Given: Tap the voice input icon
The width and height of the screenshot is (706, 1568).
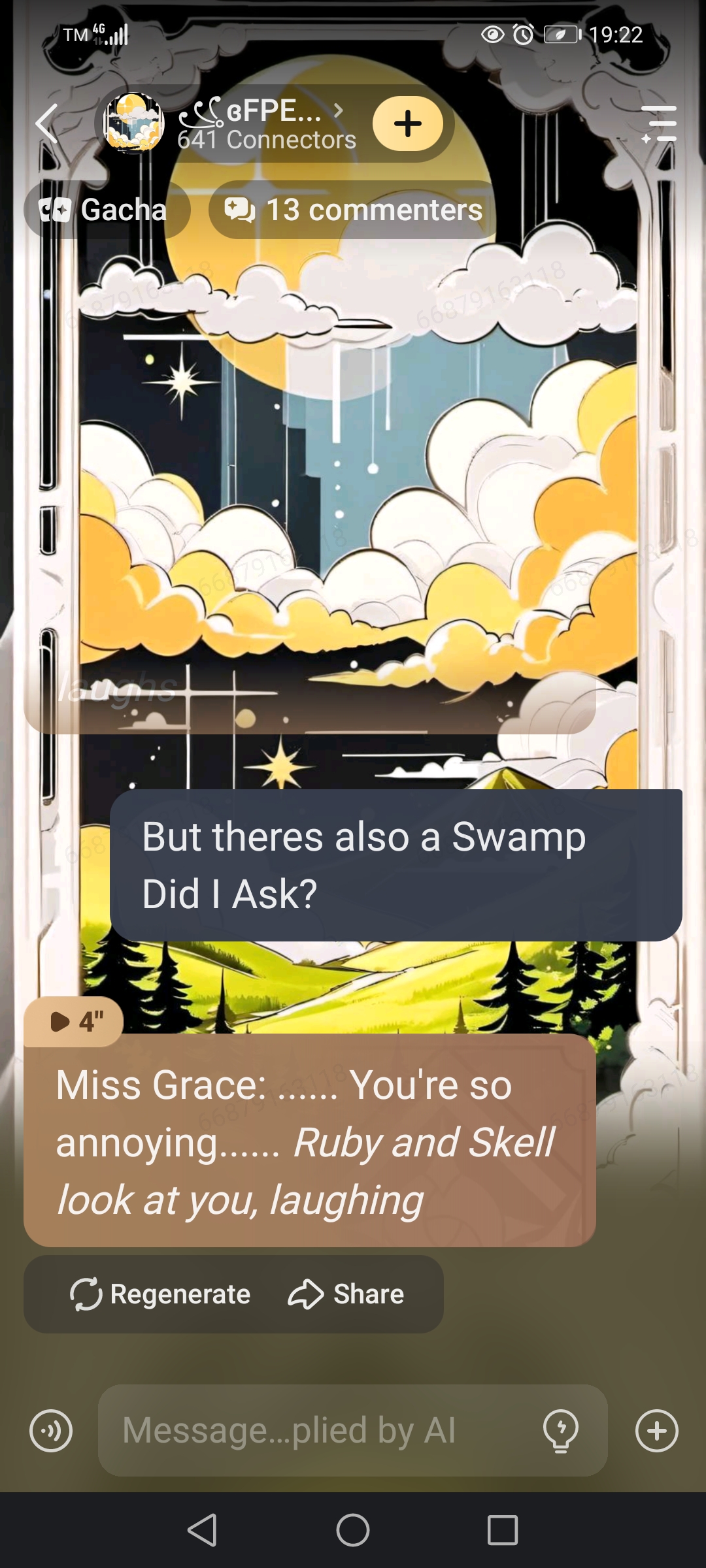Looking at the screenshot, I should [51, 1431].
